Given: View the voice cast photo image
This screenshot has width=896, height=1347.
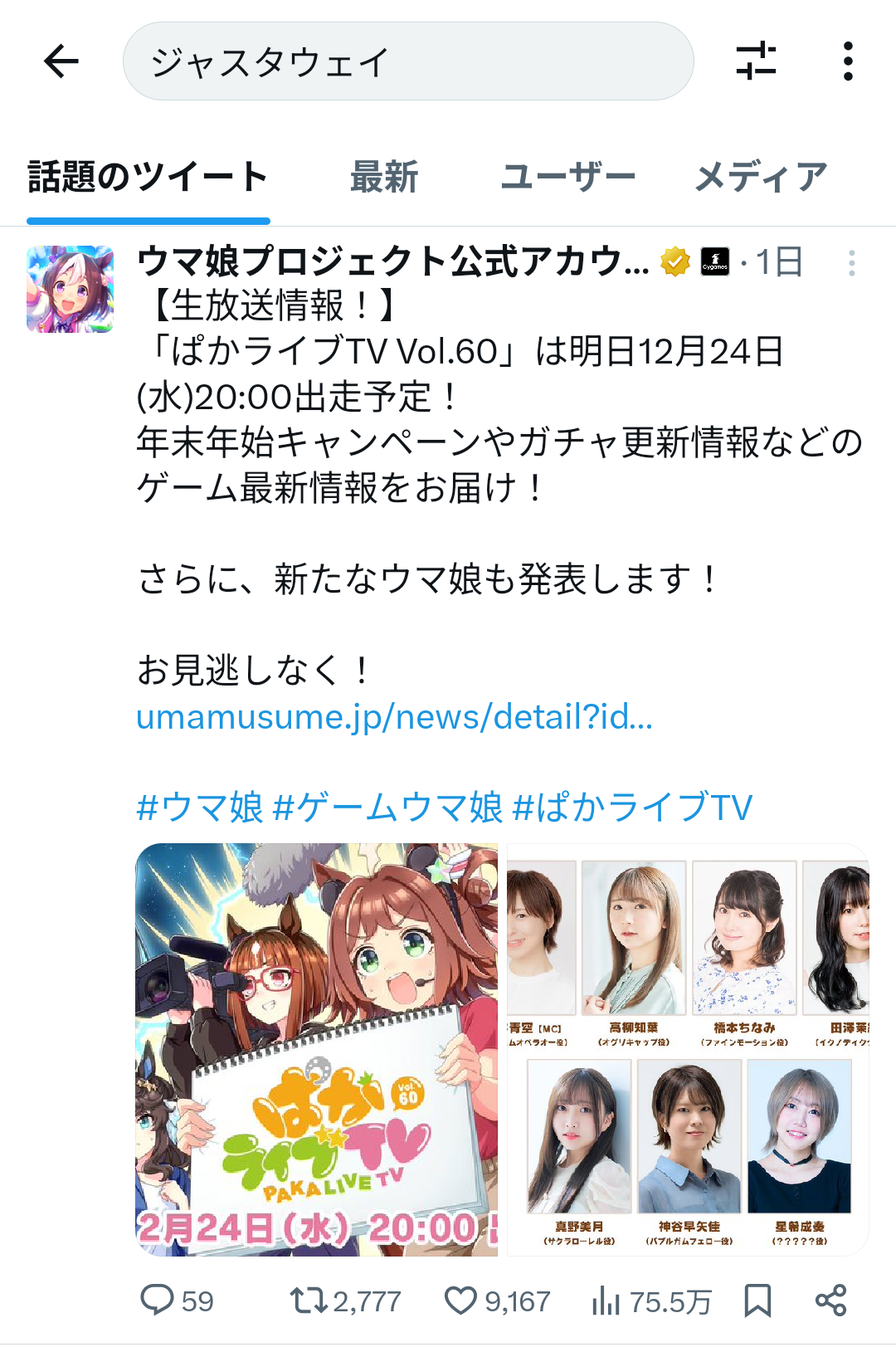Looking at the screenshot, I should (688, 1049).
